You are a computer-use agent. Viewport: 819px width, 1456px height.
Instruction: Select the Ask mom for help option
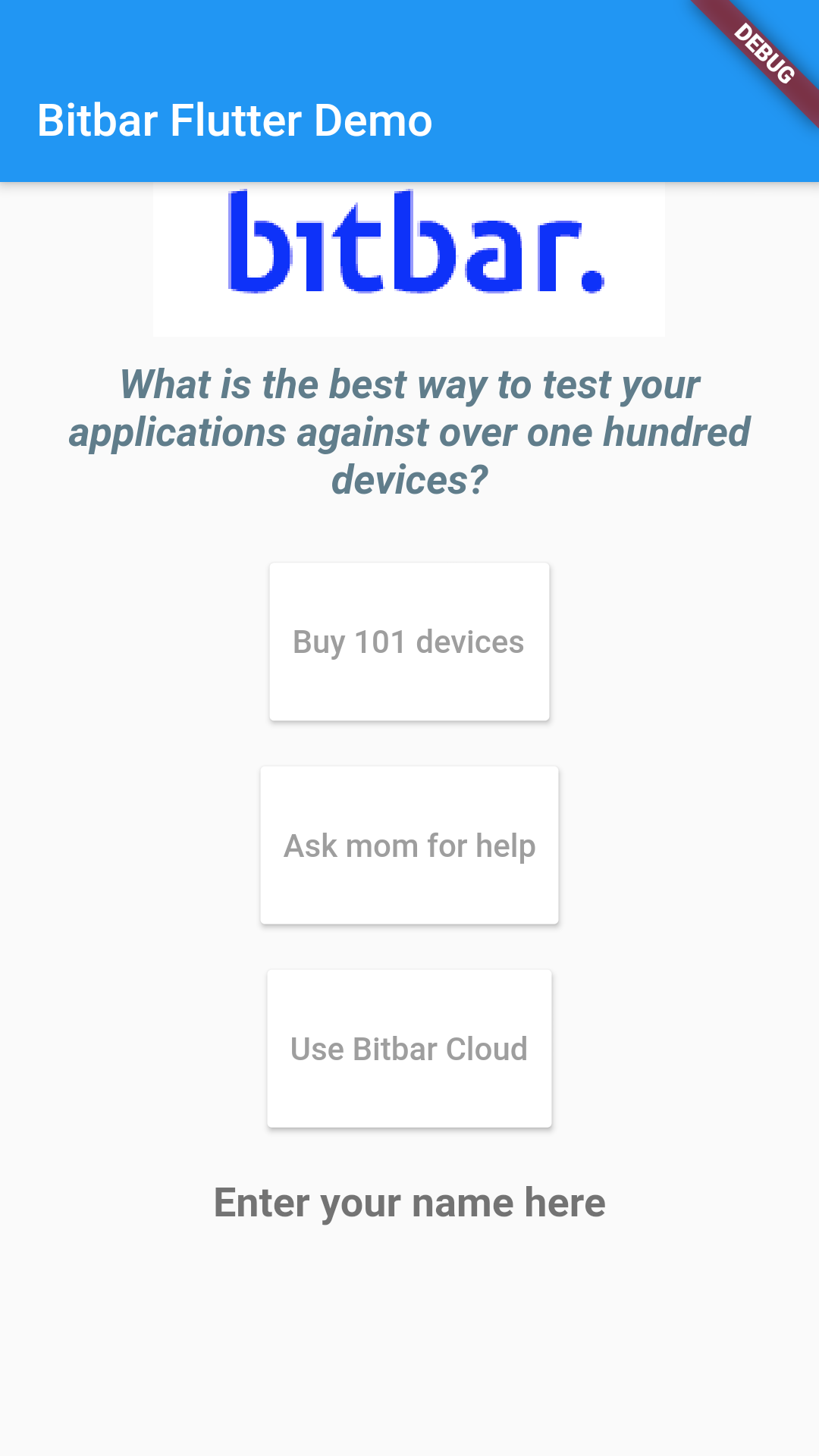409,845
